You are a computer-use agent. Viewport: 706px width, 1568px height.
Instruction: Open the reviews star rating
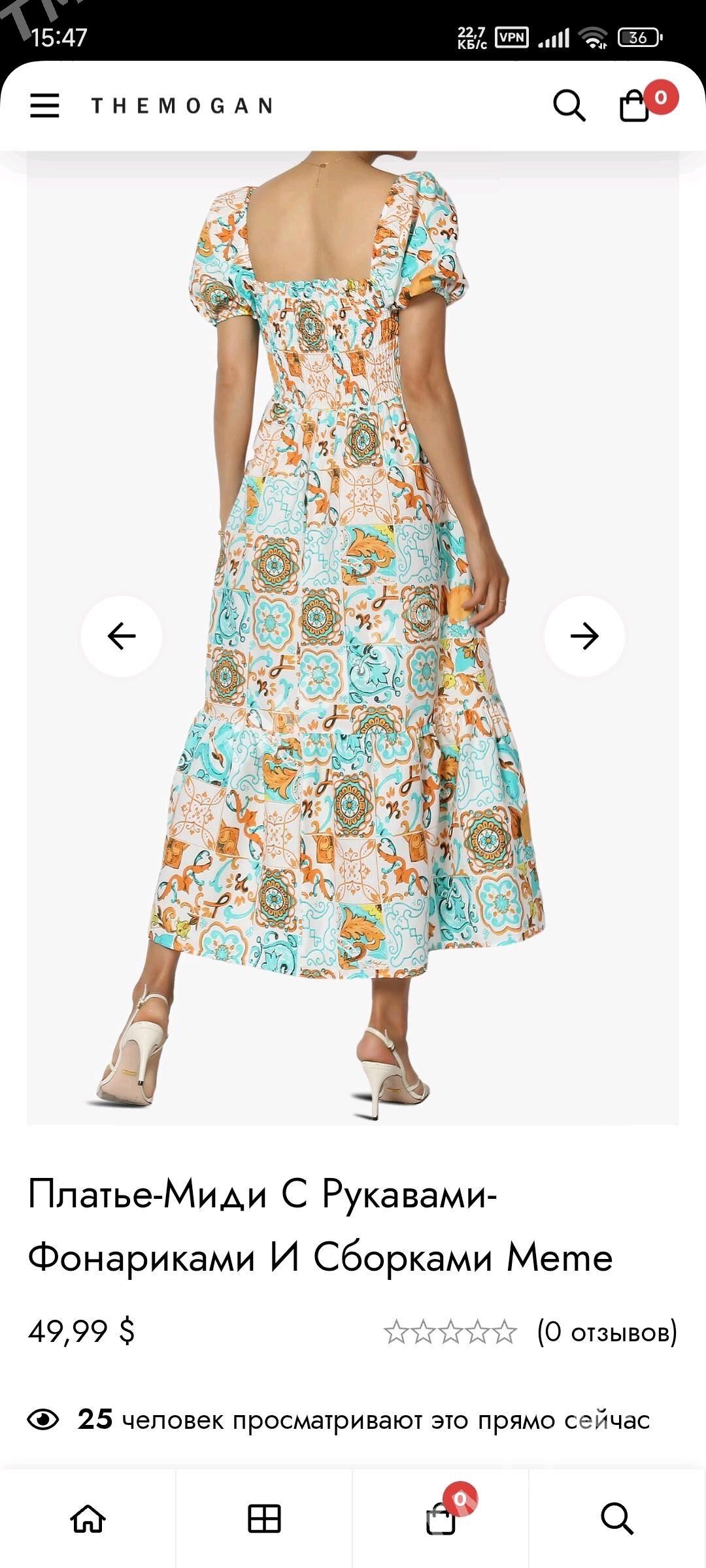point(450,1332)
